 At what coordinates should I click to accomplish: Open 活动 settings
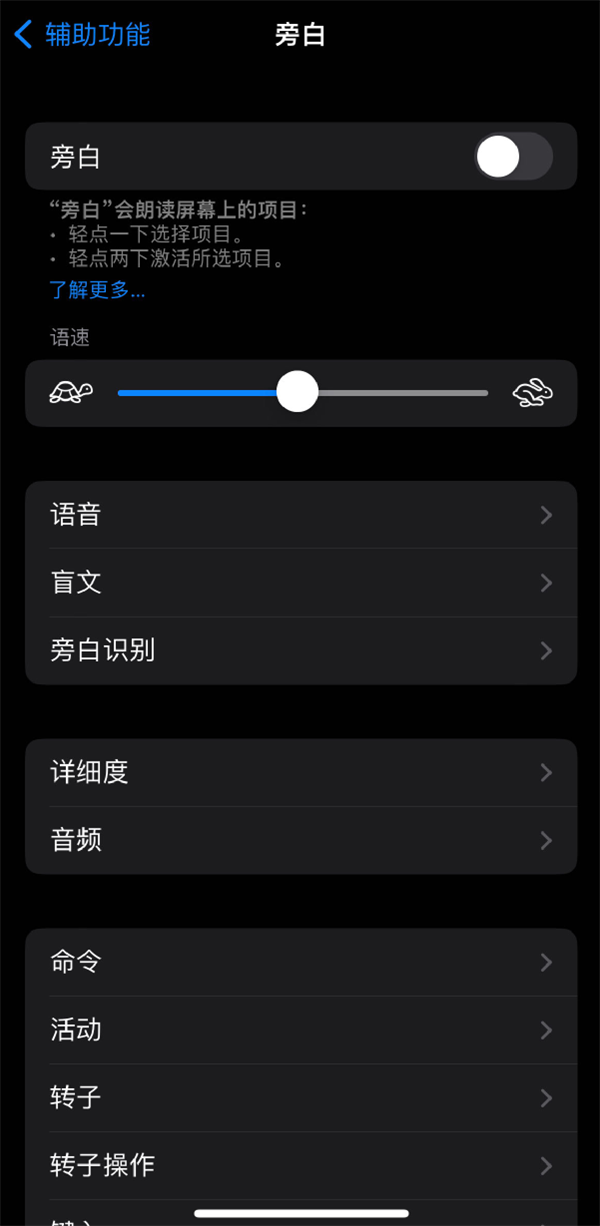coord(300,1030)
